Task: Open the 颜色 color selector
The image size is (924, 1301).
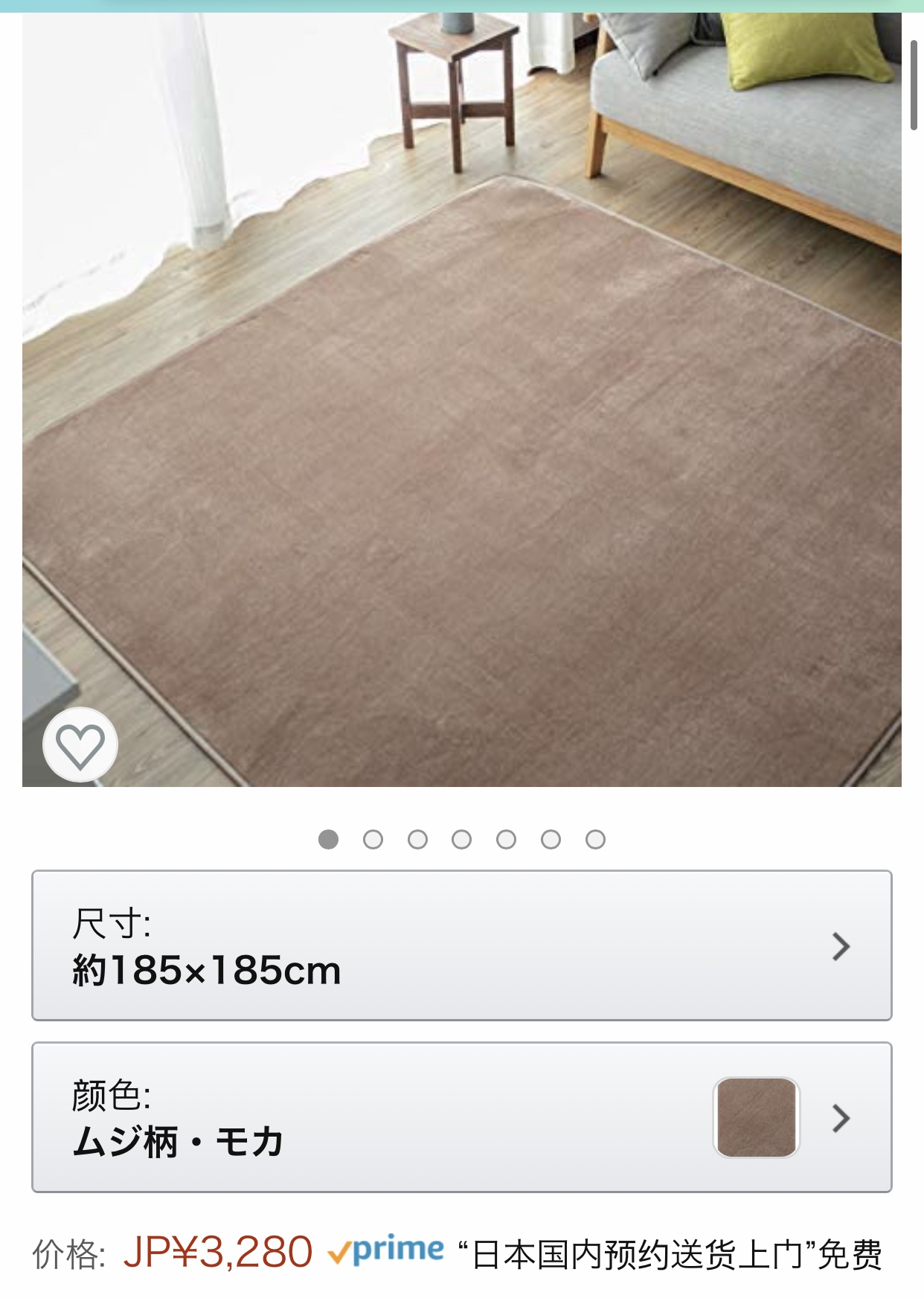Action: pos(461,1117)
